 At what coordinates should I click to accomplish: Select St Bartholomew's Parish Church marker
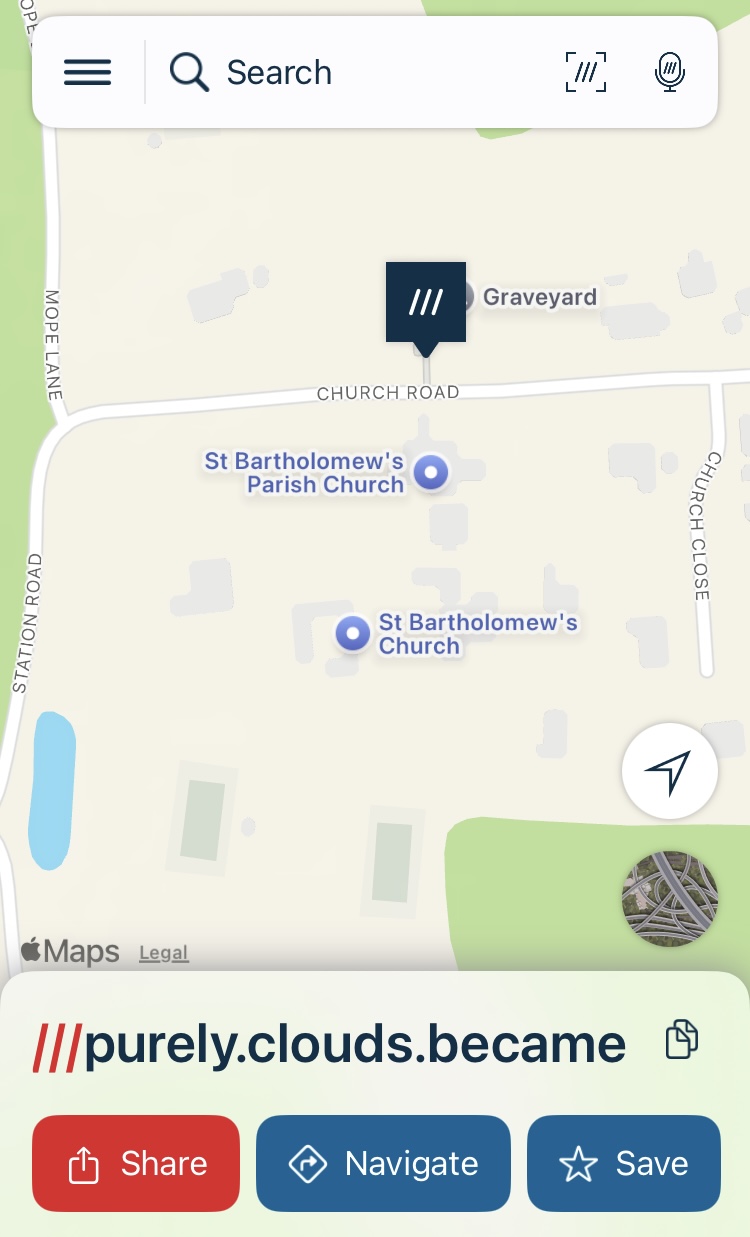tap(431, 472)
